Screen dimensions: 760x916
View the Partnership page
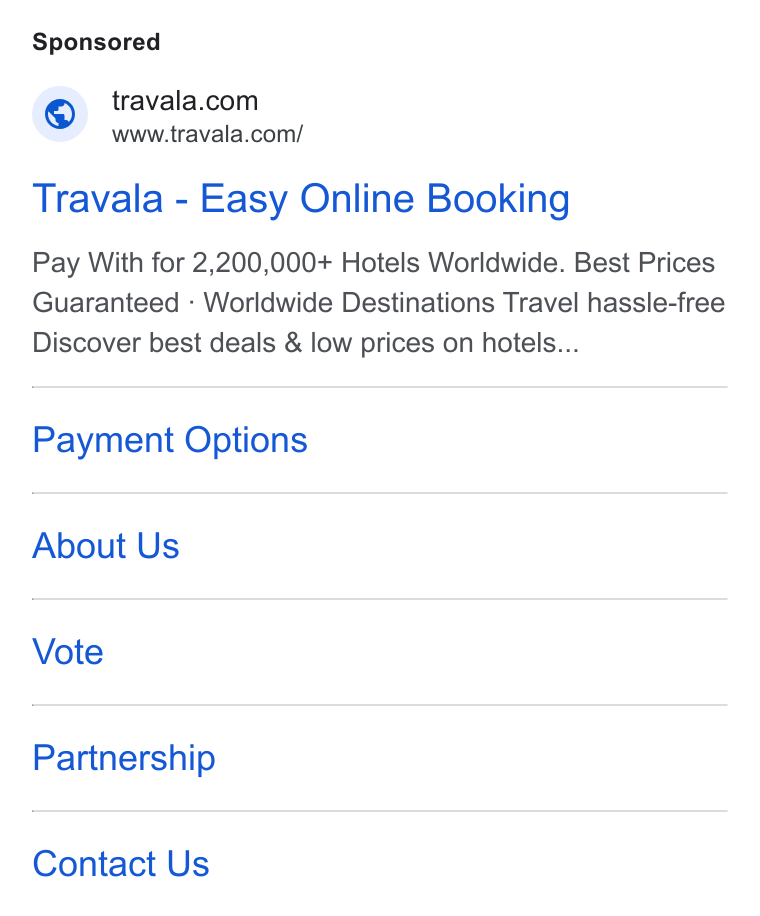tap(124, 758)
